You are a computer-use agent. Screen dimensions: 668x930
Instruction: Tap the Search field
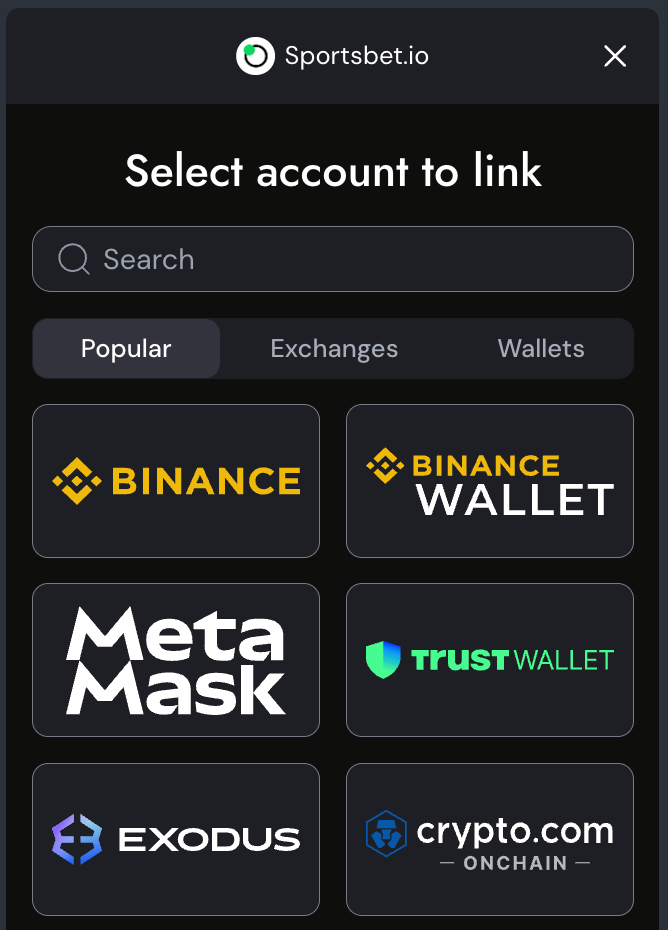pyautogui.click(x=333, y=259)
